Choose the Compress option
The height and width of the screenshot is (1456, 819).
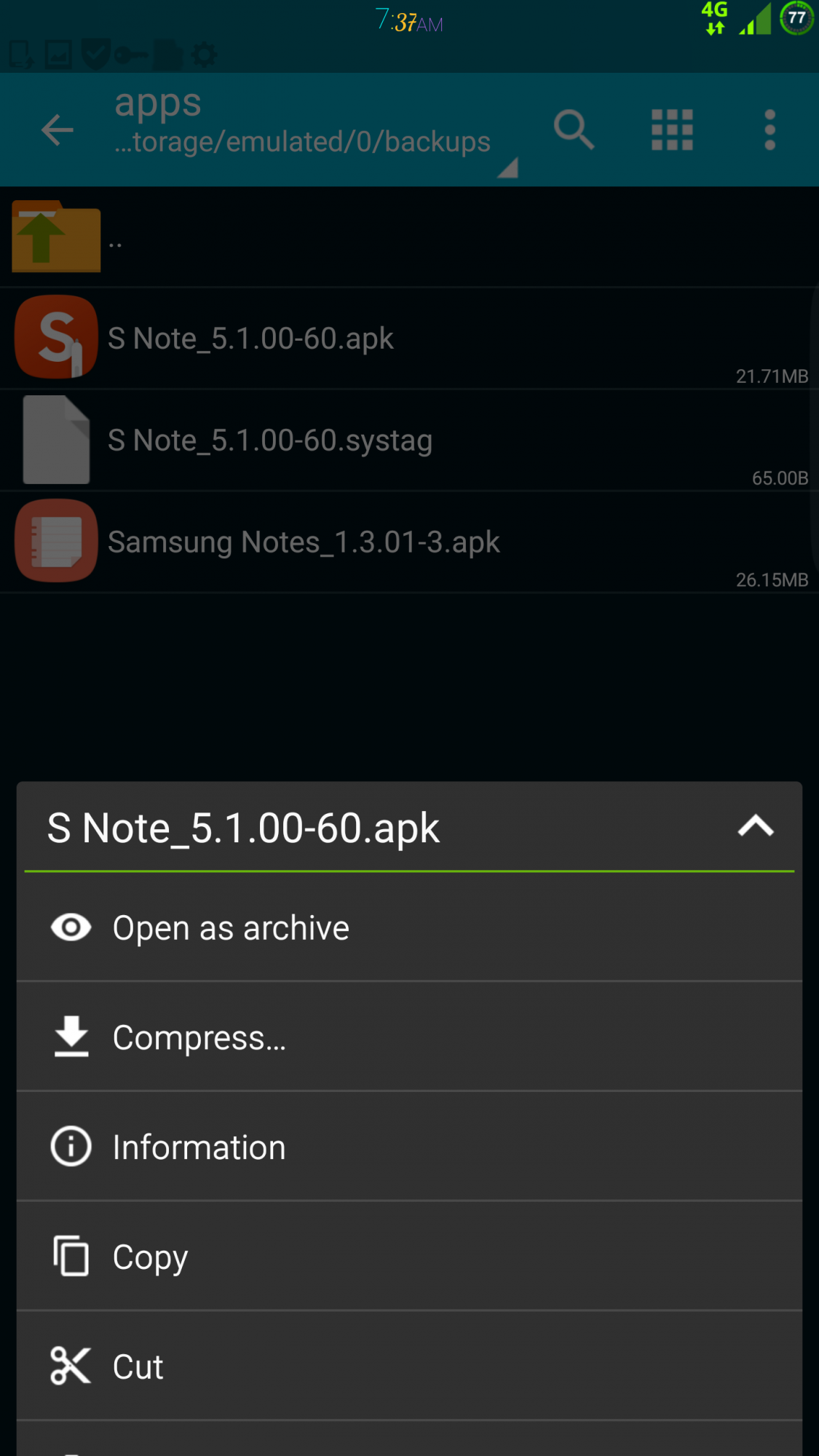pos(408,1037)
